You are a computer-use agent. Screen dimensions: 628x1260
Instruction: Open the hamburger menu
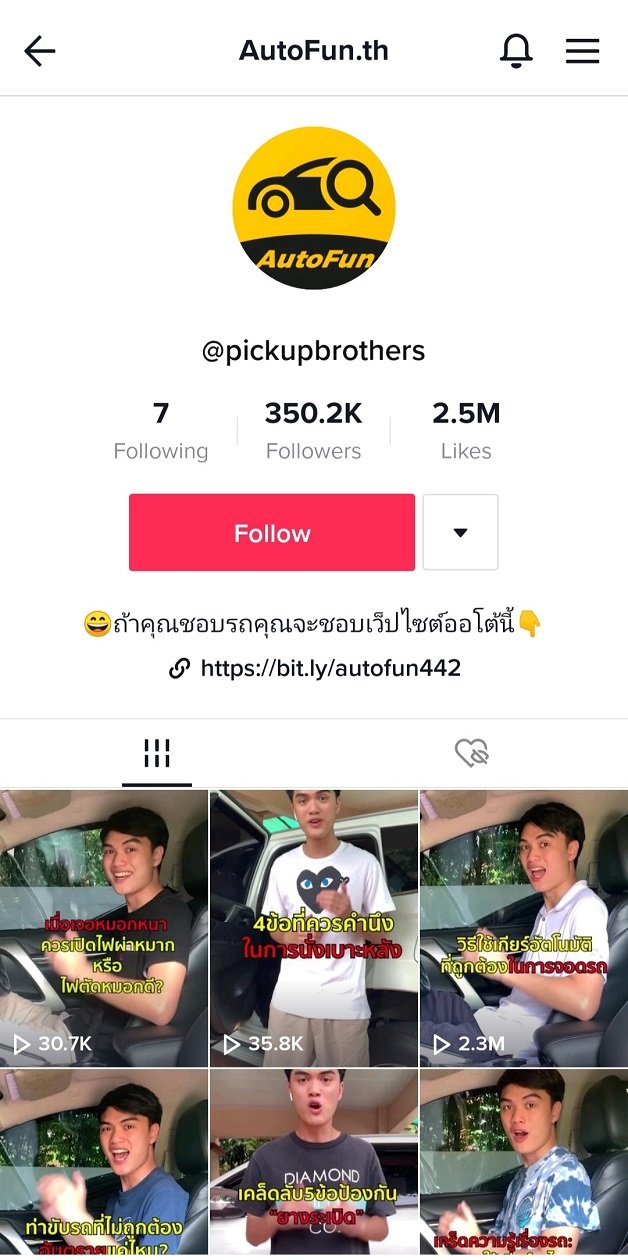(x=582, y=51)
